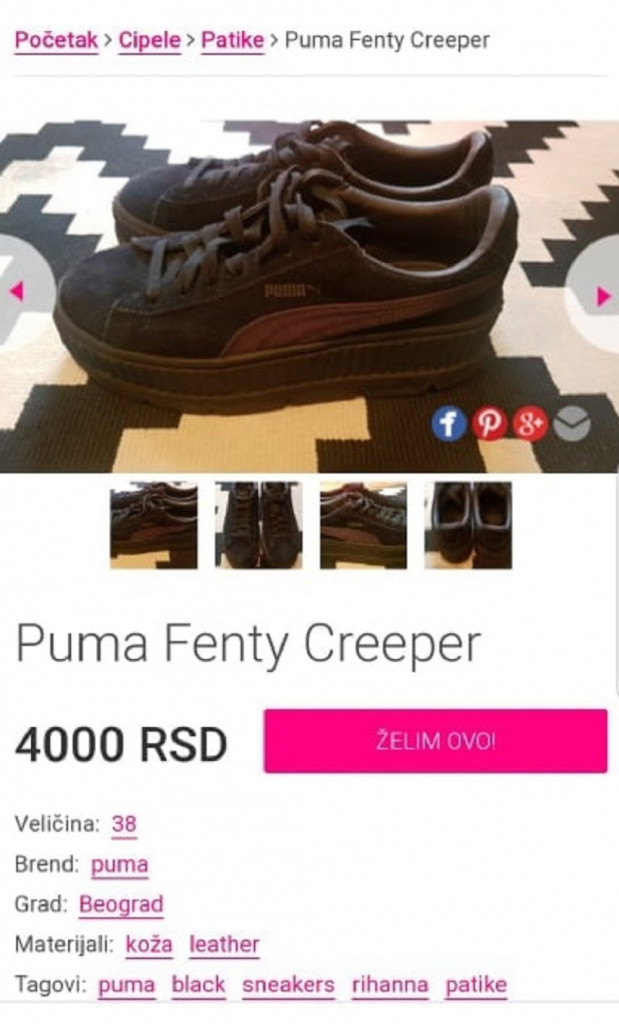Select the third shoe thumbnail
The height and width of the screenshot is (1024, 619).
(363, 525)
